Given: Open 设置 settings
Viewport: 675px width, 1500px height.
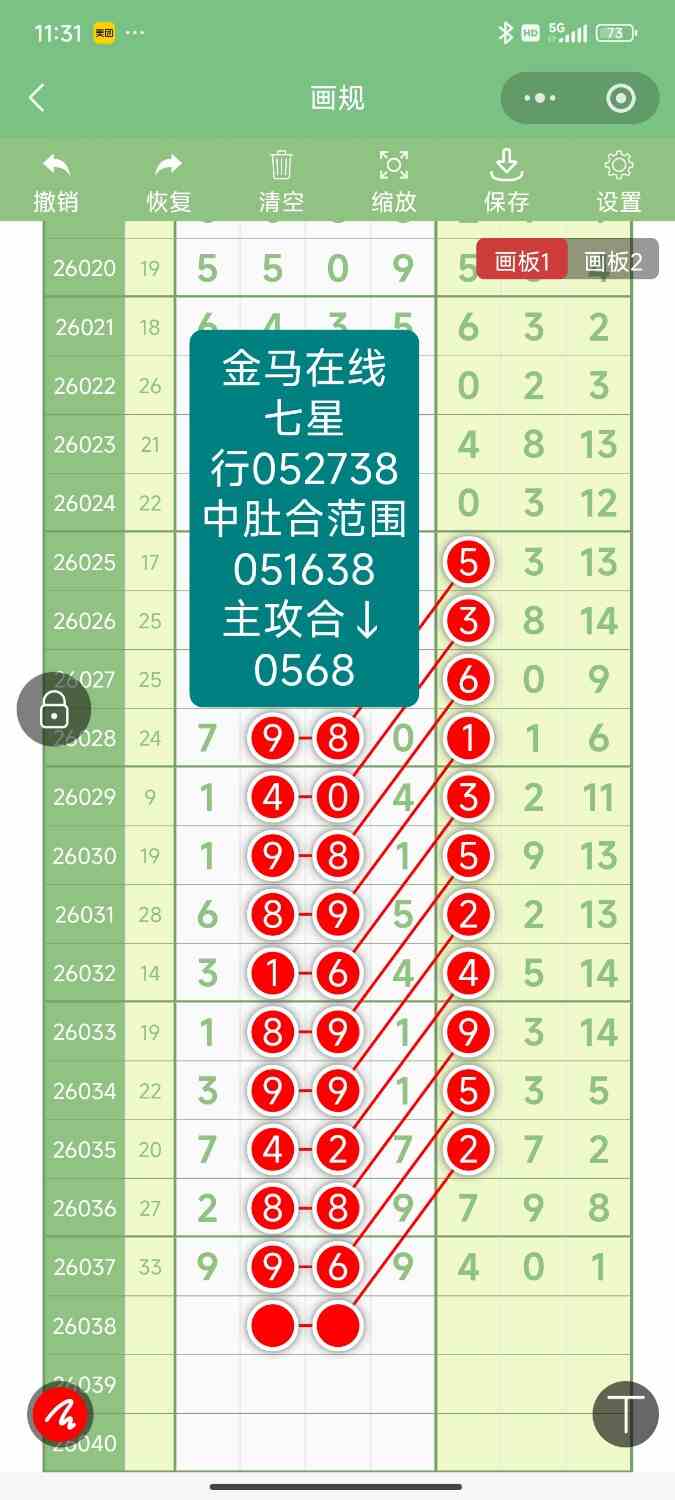Looking at the screenshot, I should [x=619, y=181].
